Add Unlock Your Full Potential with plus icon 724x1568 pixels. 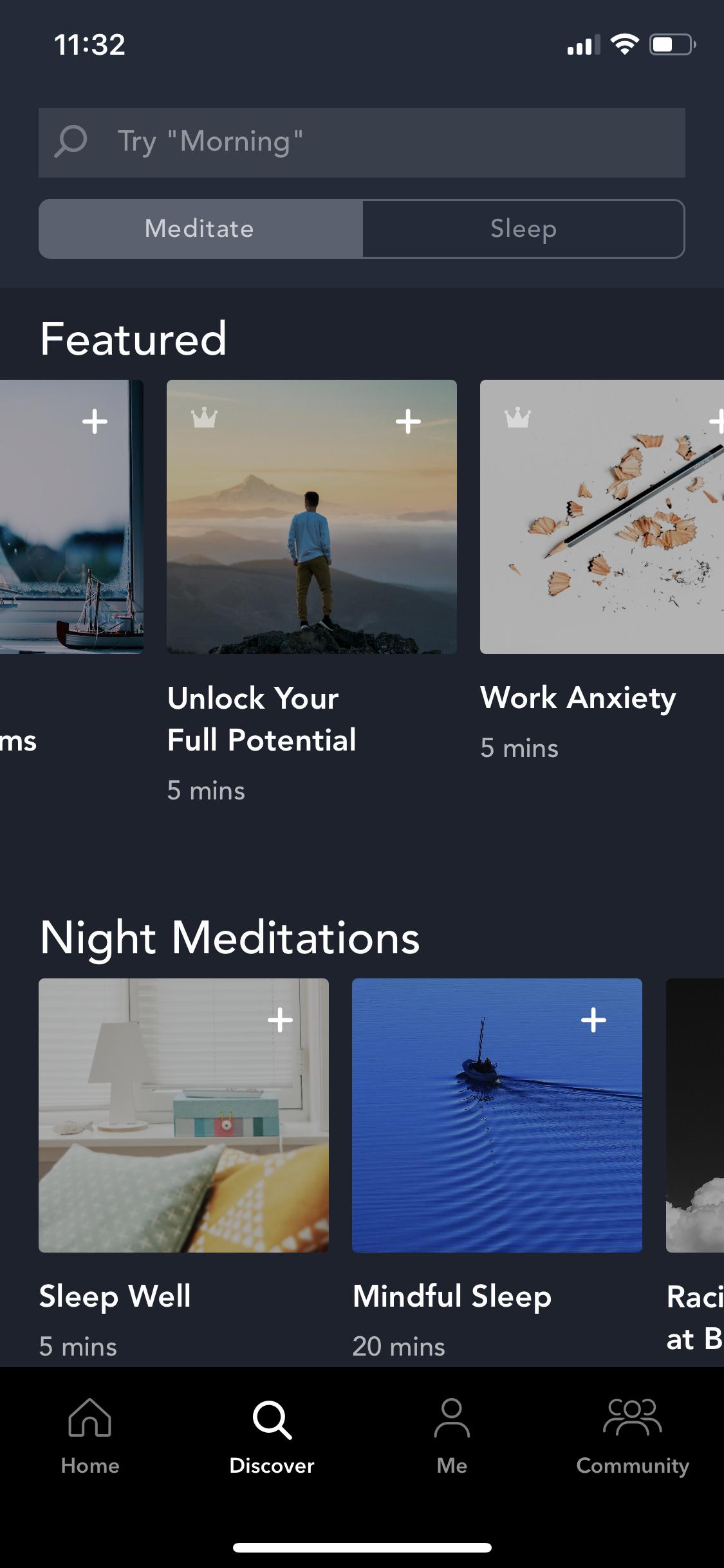(x=408, y=422)
